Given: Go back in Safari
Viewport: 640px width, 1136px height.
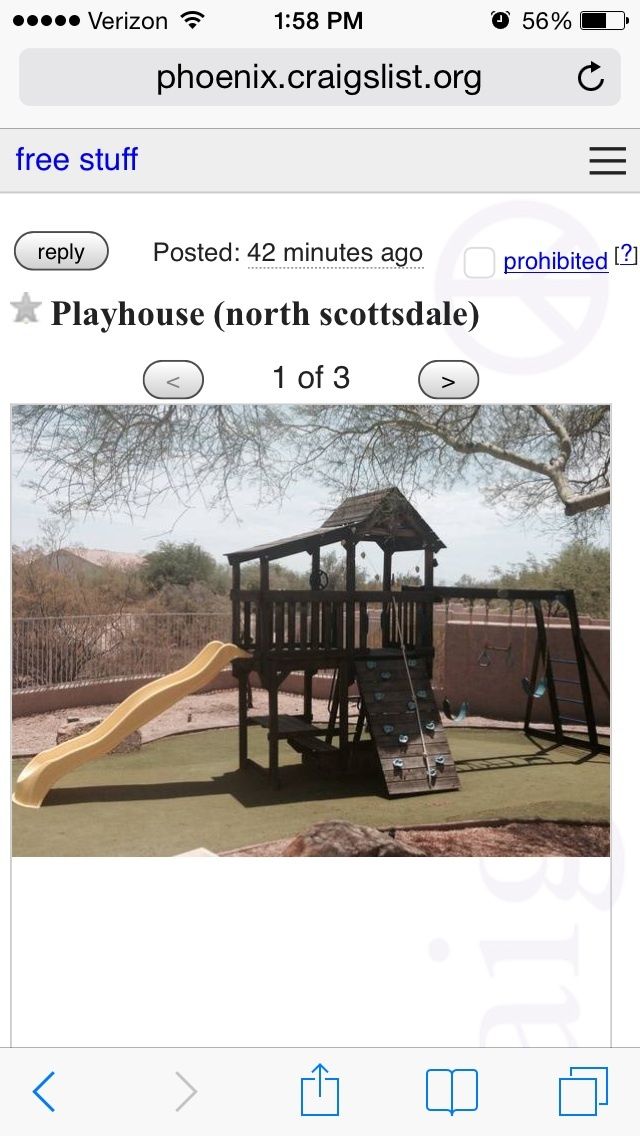Looking at the screenshot, I should [44, 1092].
